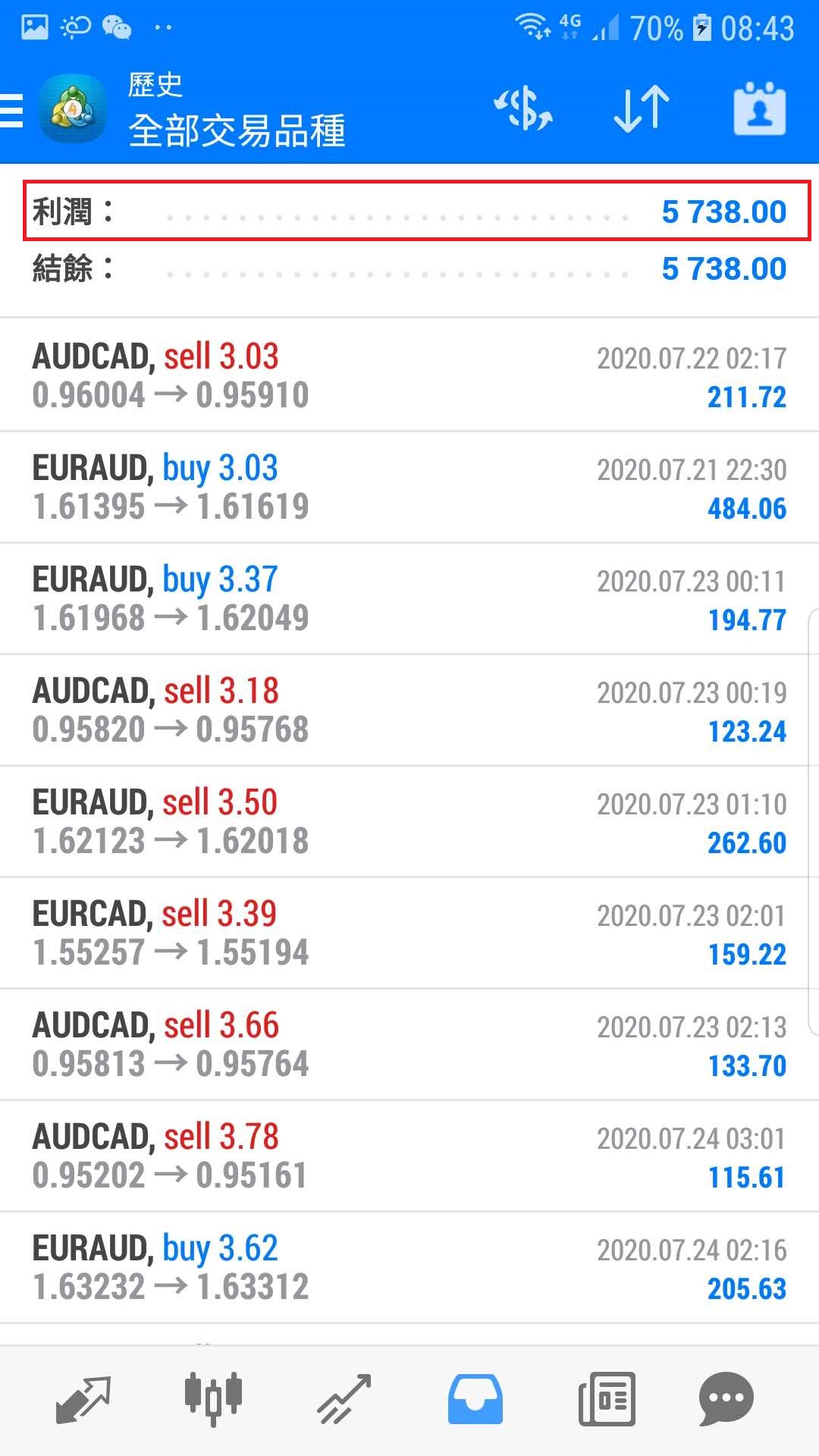Open the sort order arrows
The height and width of the screenshot is (1456, 819).
(642, 108)
